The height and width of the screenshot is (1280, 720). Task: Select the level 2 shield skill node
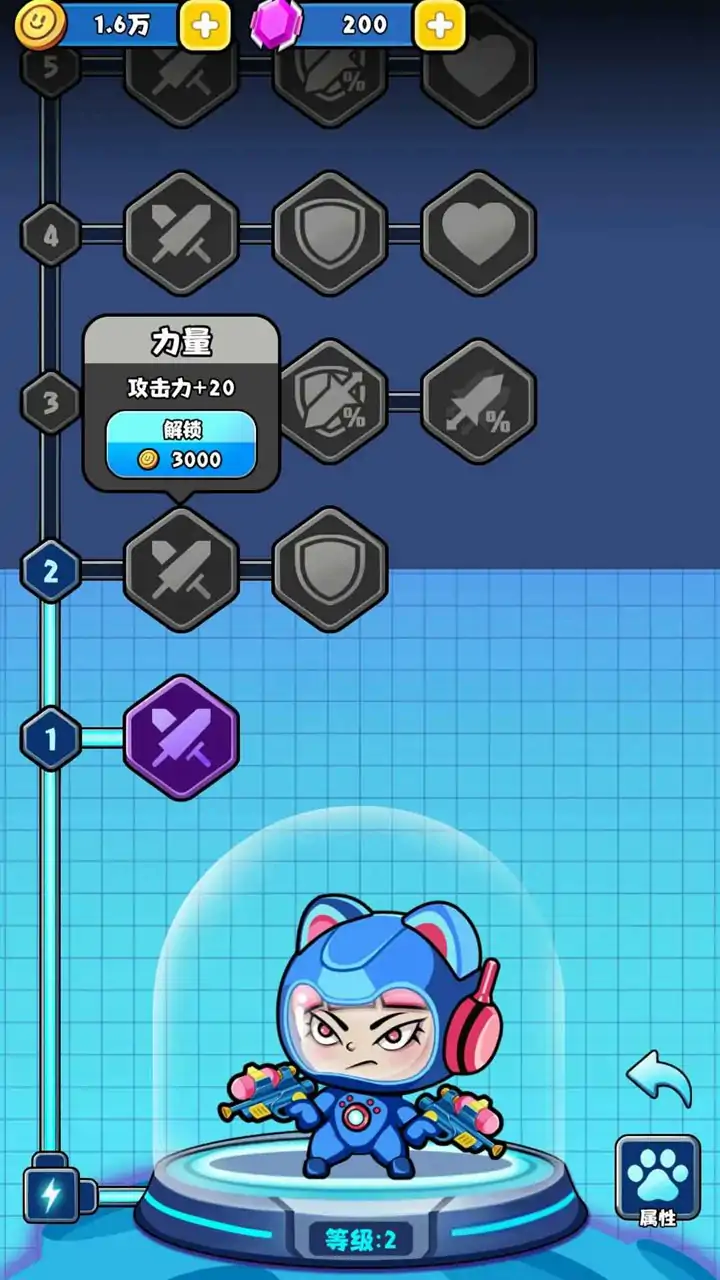pos(330,570)
